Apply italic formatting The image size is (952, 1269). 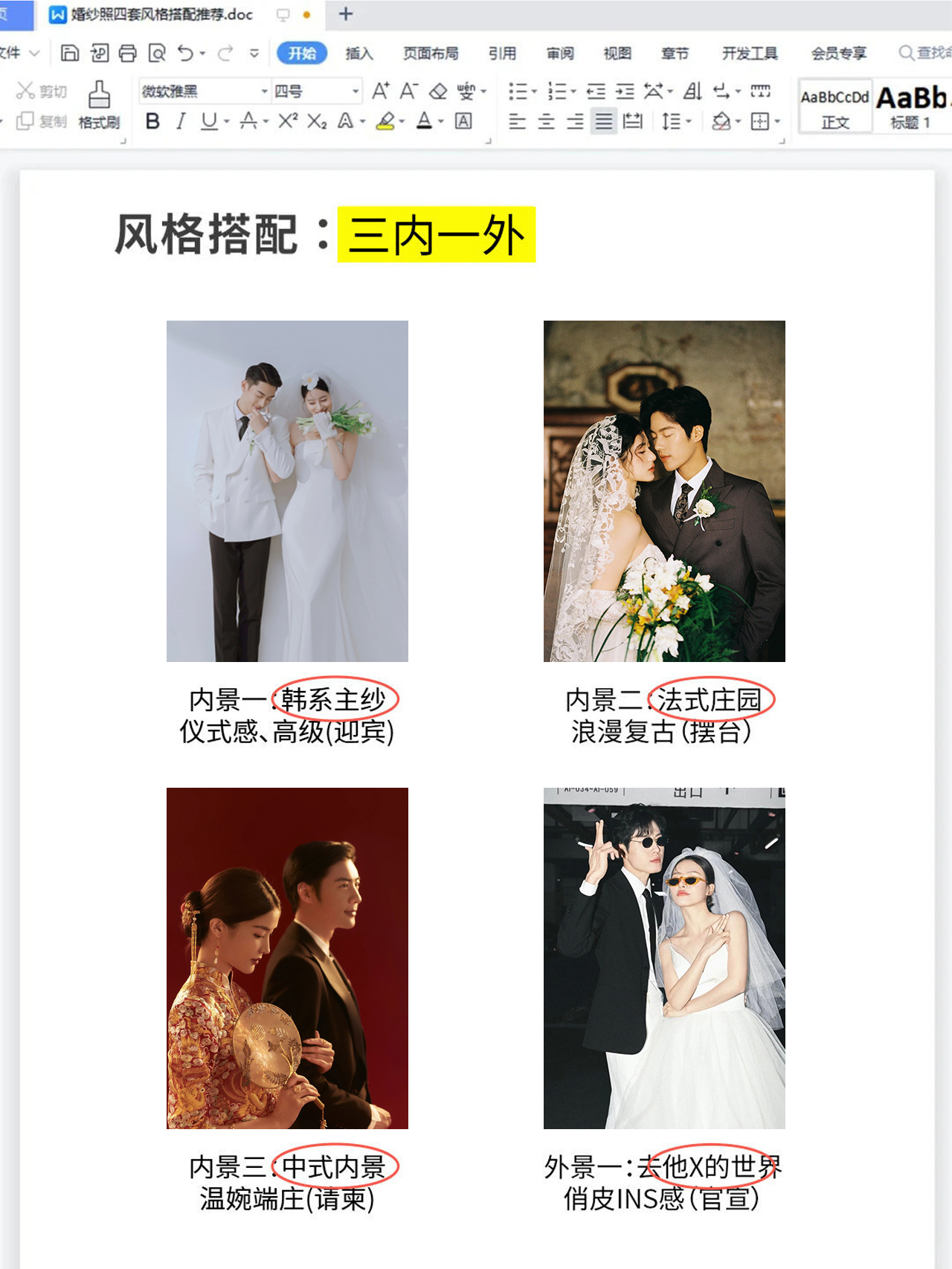(x=181, y=121)
